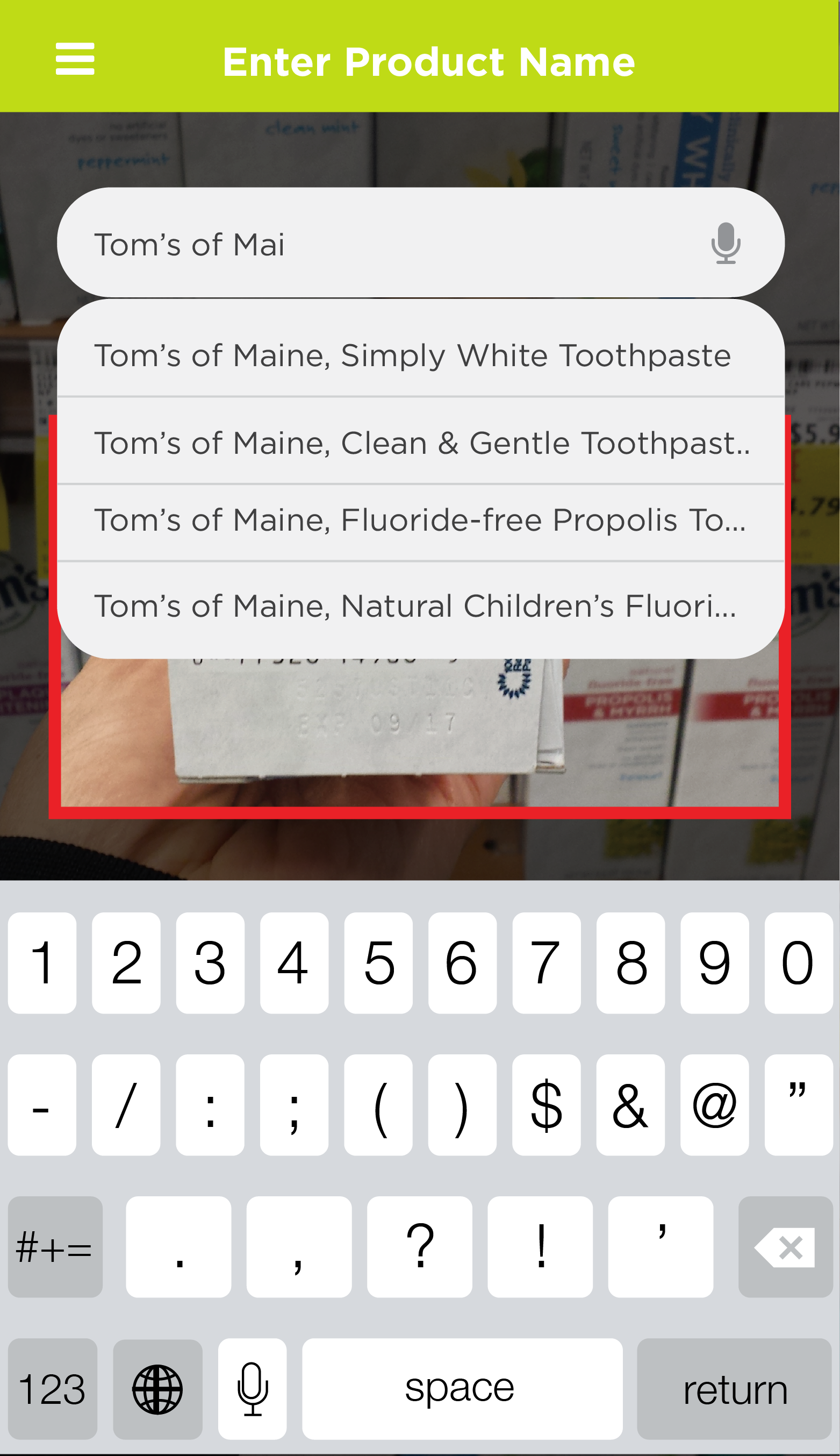Tap the keyboard dictation microphone

[x=252, y=1389]
